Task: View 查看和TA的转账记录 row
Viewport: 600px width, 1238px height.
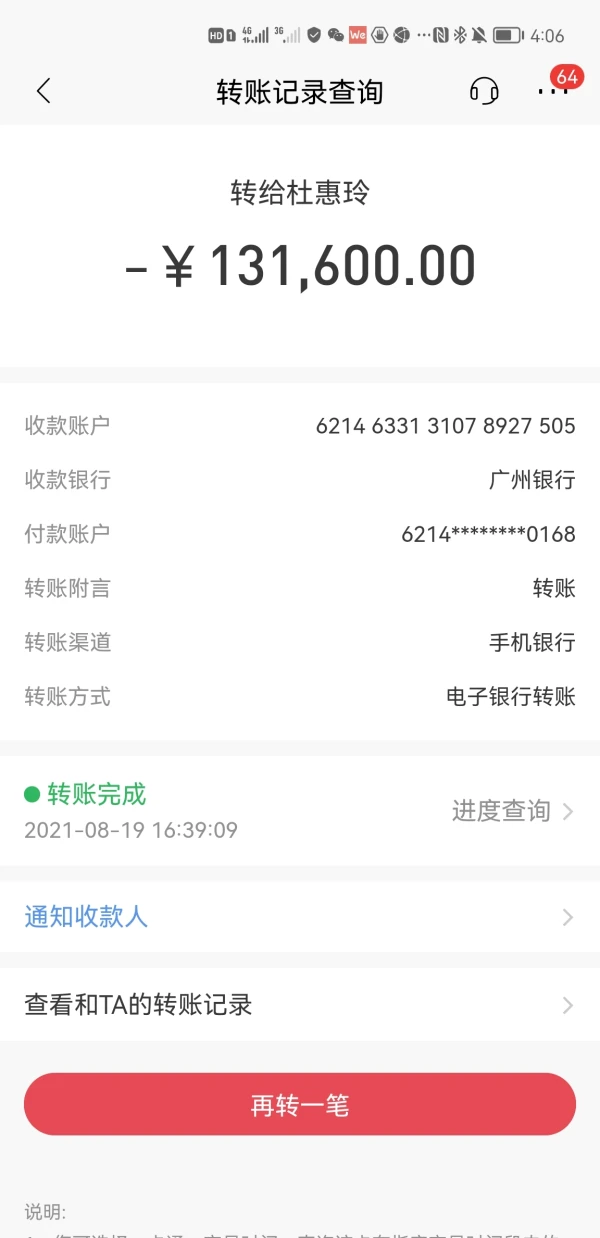Action: click(x=300, y=1005)
